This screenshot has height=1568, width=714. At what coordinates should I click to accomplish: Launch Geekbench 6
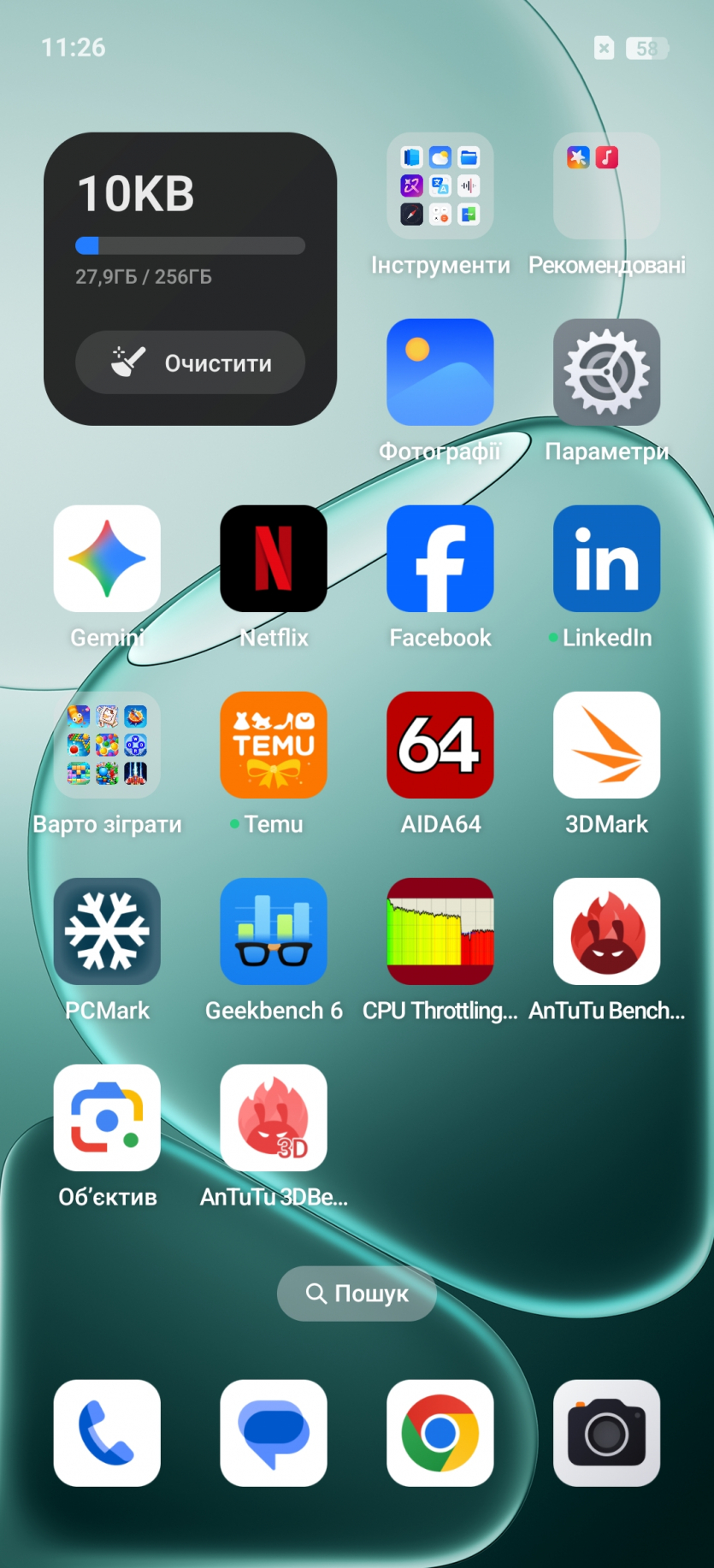point(274,931)
